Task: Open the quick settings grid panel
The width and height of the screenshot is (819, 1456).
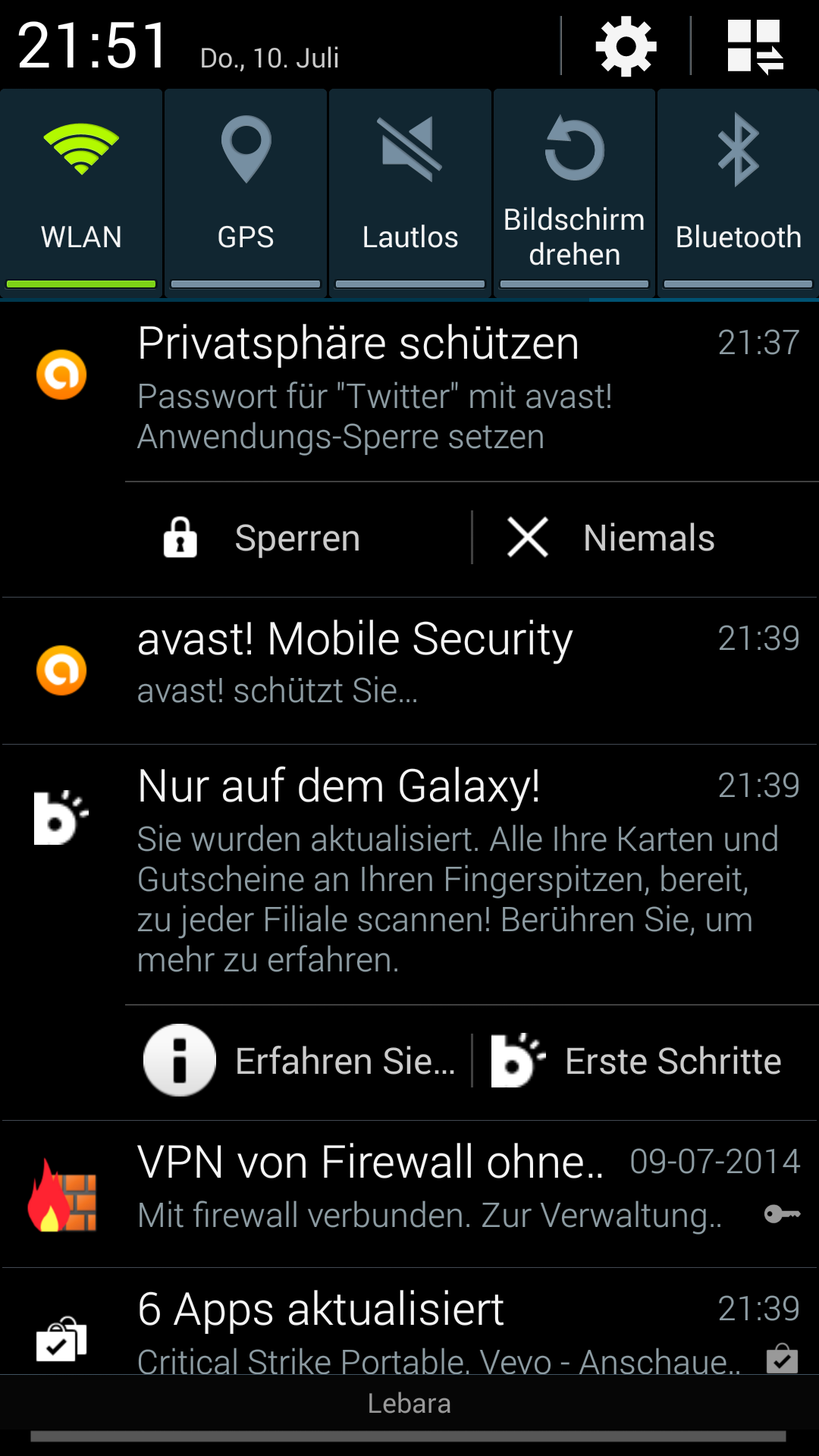Action: point(755,47)
